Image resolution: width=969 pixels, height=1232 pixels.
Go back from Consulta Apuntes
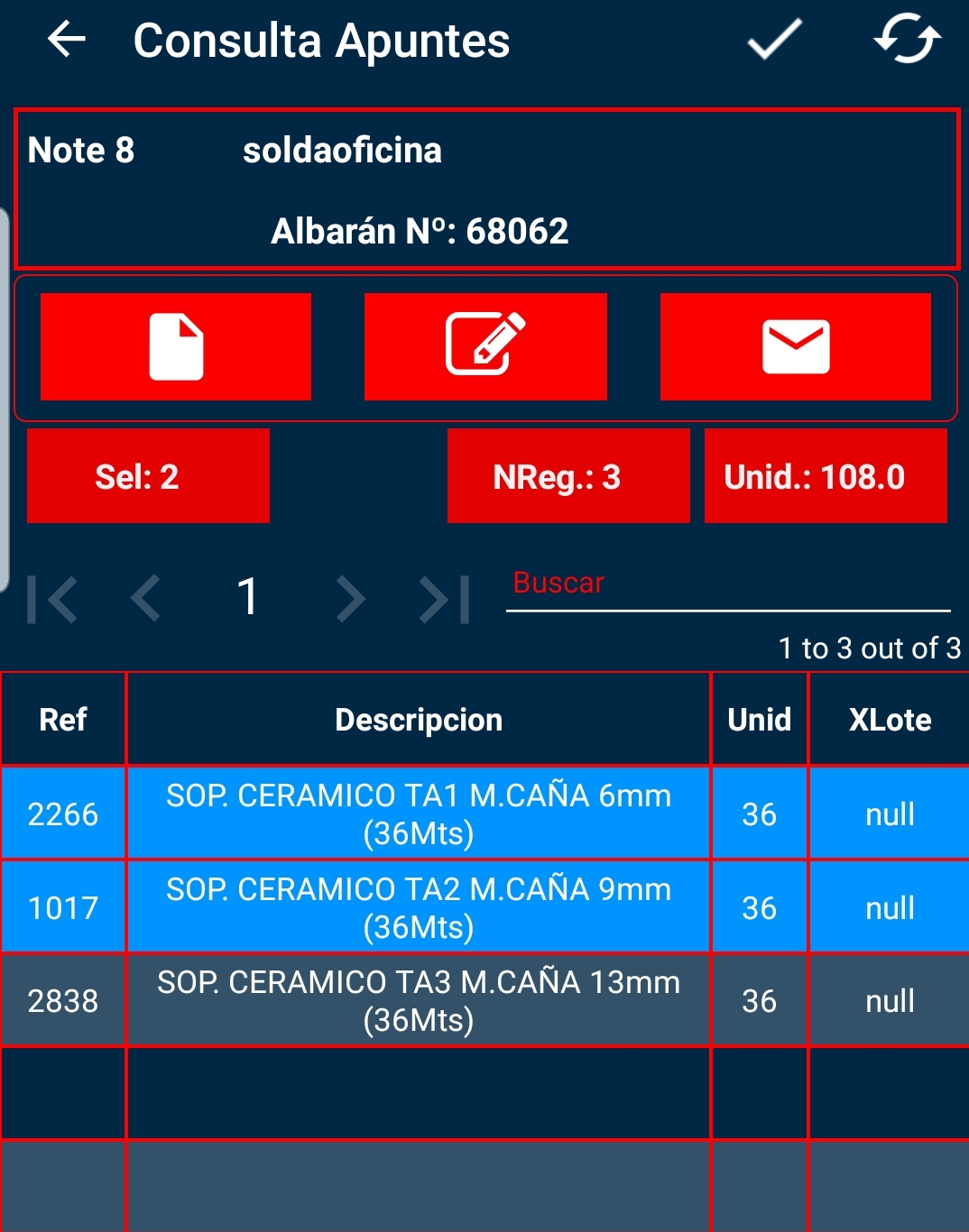tap(66, 40)
